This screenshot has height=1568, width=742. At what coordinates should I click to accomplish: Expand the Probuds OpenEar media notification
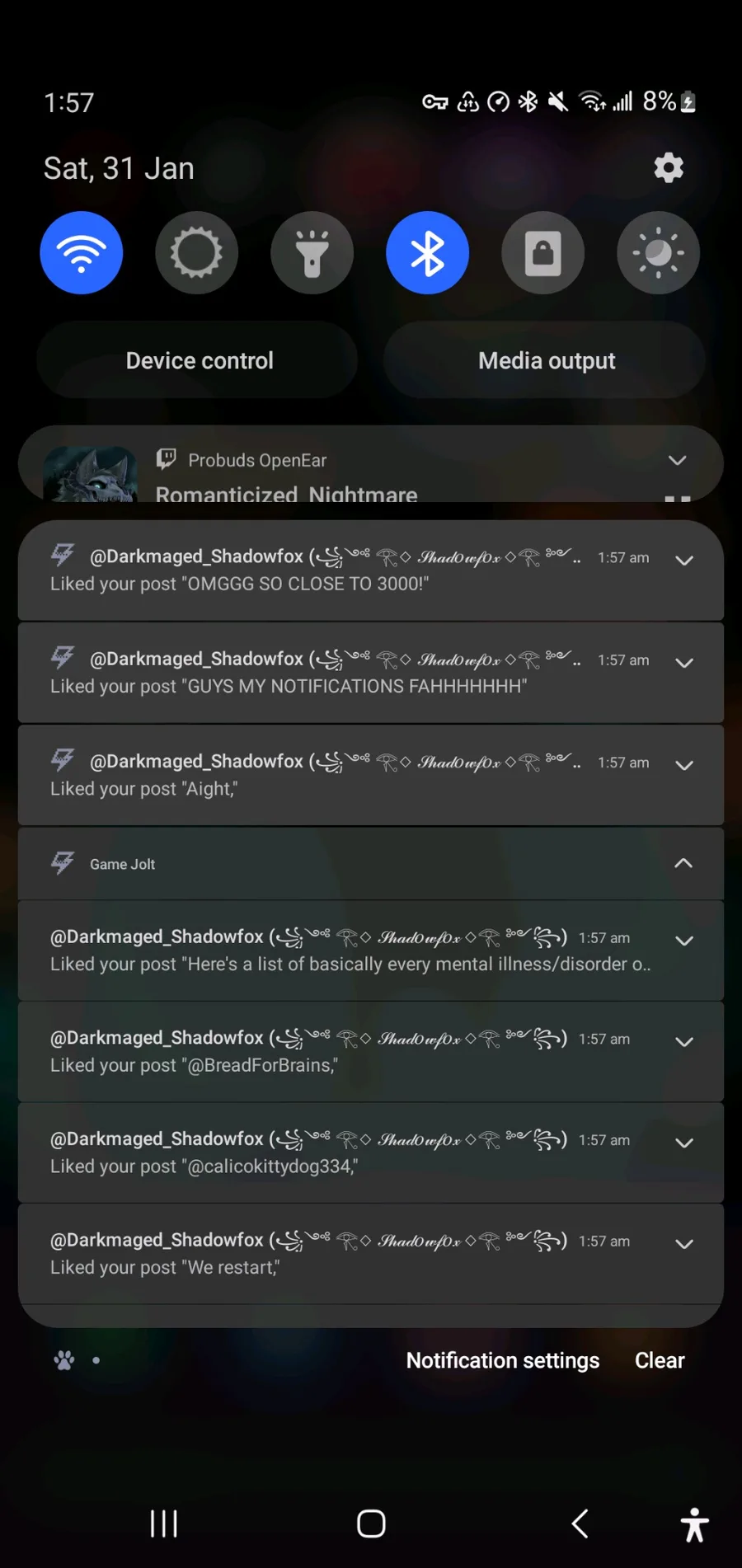coord(677,460)
